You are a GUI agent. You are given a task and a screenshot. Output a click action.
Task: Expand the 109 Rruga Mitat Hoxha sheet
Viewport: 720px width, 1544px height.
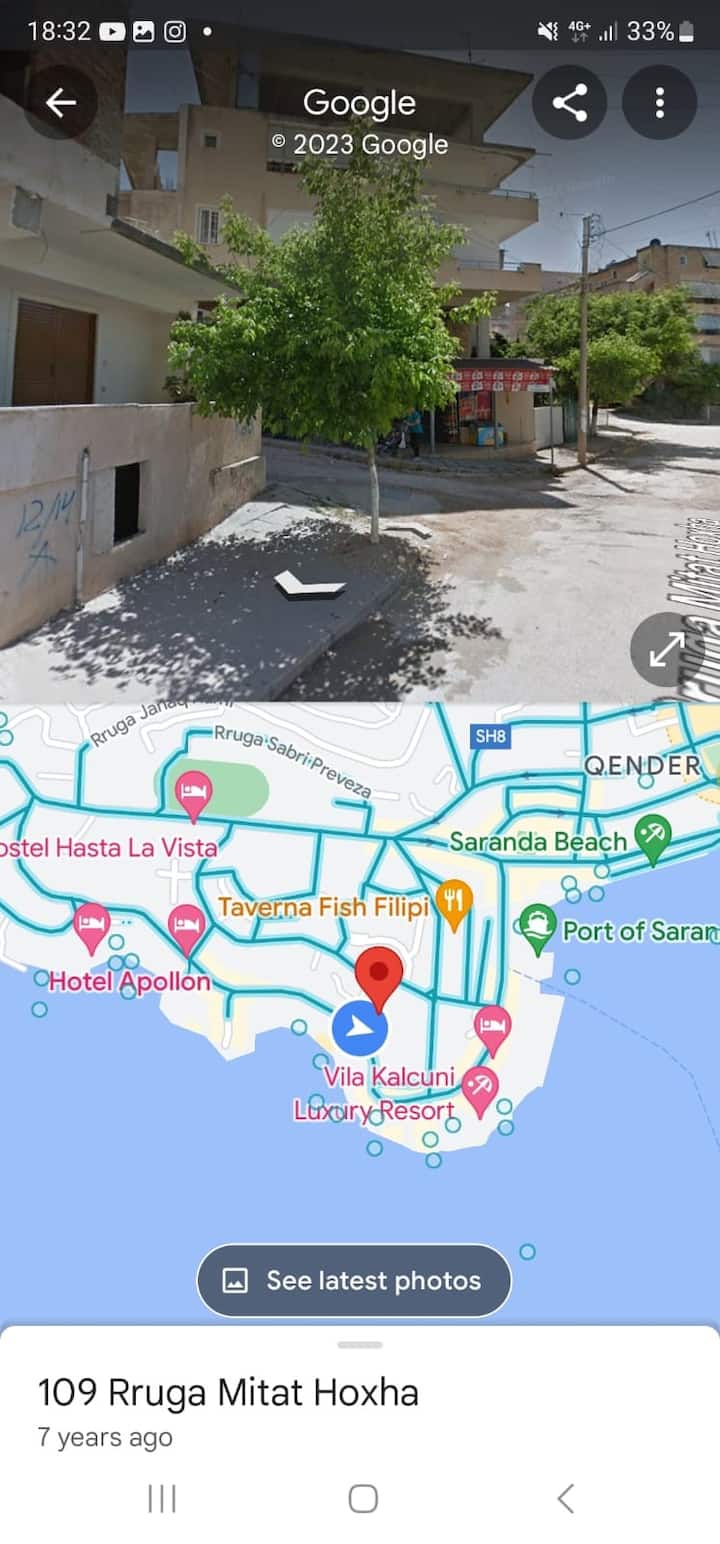pos(360,1346)
